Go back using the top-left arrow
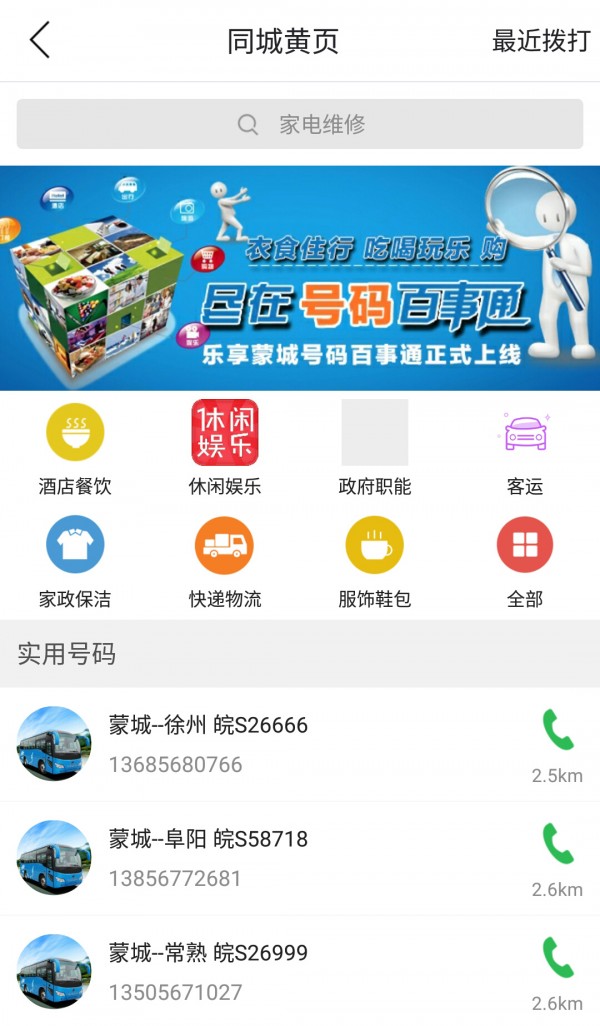 tap(40, 41)
